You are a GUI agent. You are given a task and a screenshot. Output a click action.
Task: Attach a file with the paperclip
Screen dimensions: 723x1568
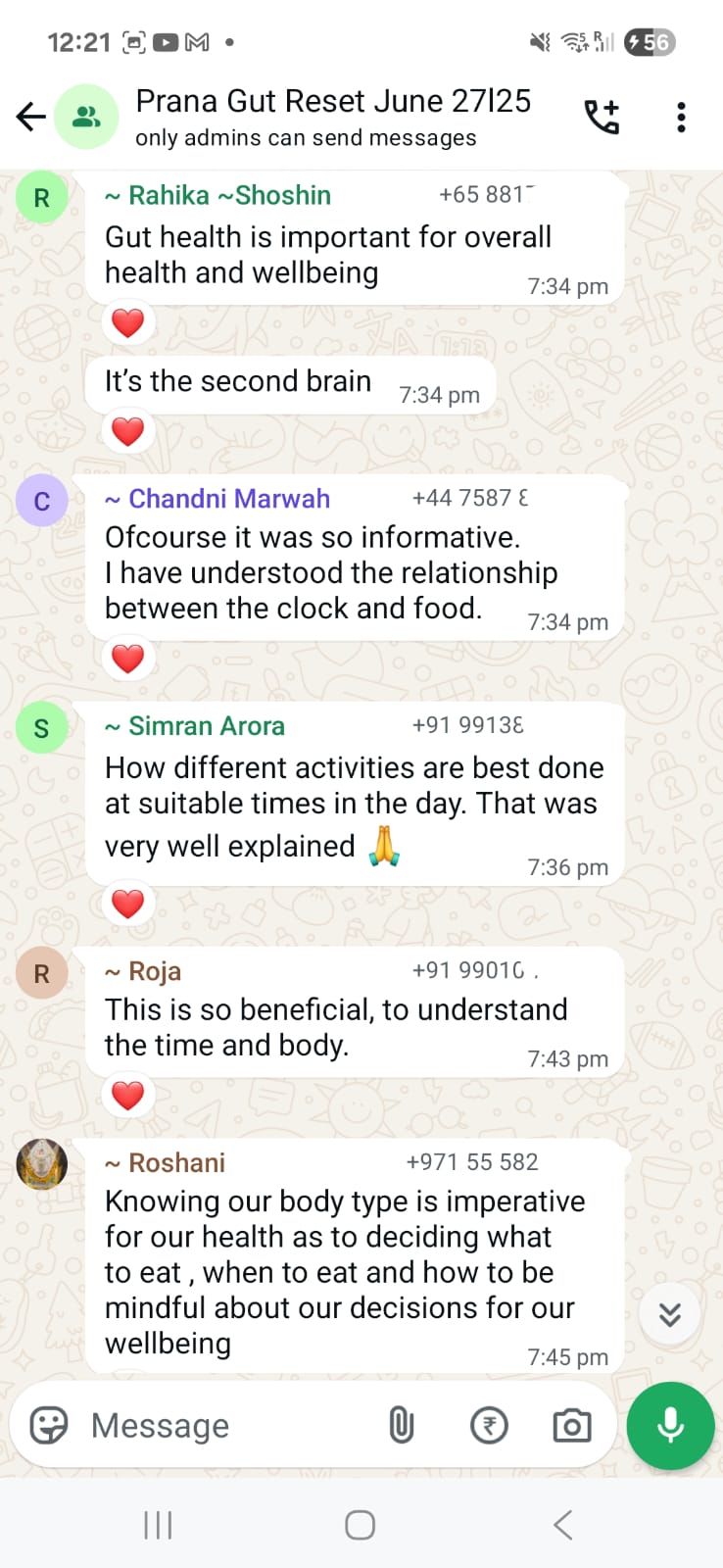pos(401,1425)
